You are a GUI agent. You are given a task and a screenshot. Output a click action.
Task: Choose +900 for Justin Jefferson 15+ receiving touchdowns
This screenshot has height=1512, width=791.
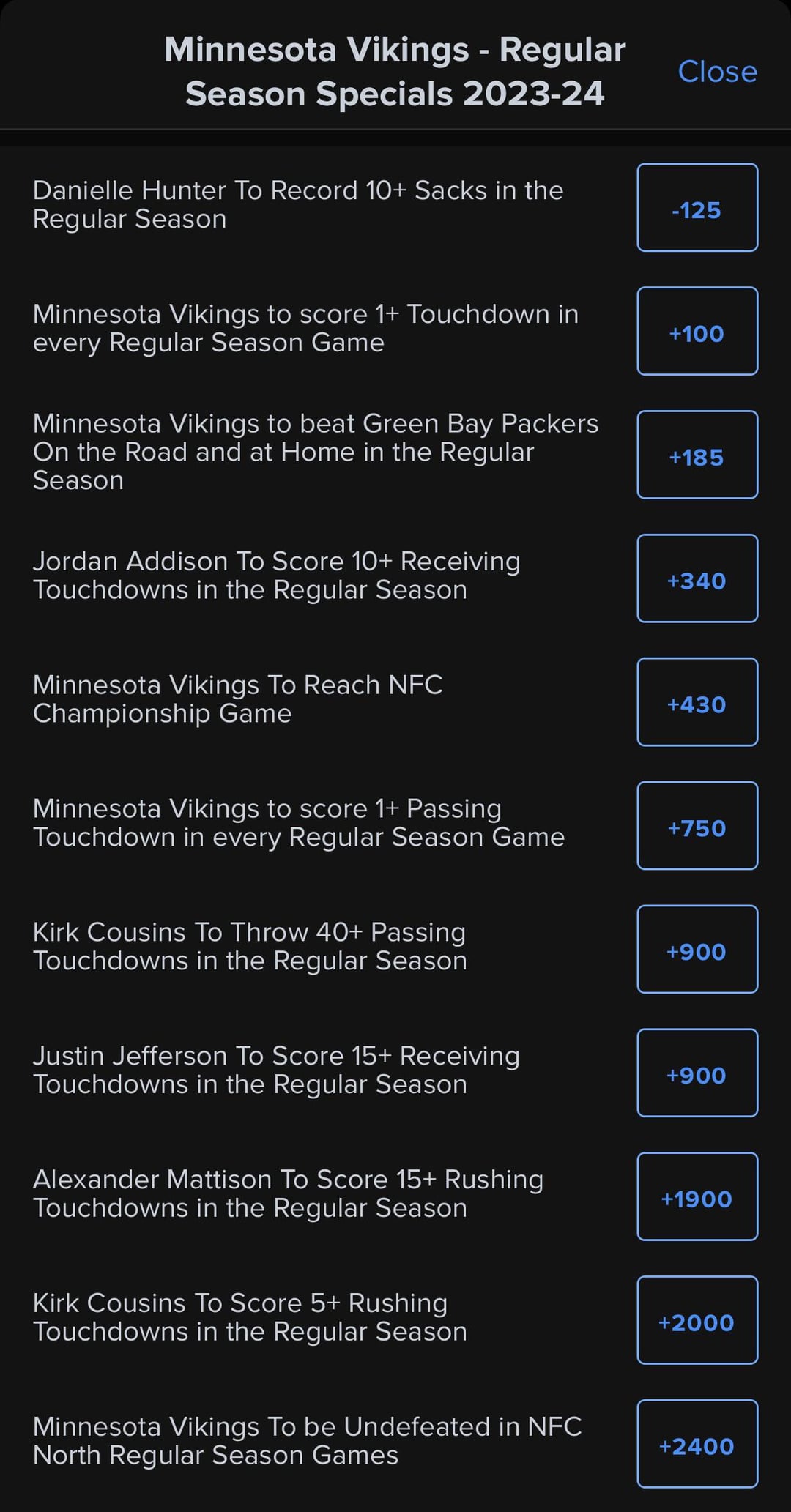click(x=697, y=1074)
